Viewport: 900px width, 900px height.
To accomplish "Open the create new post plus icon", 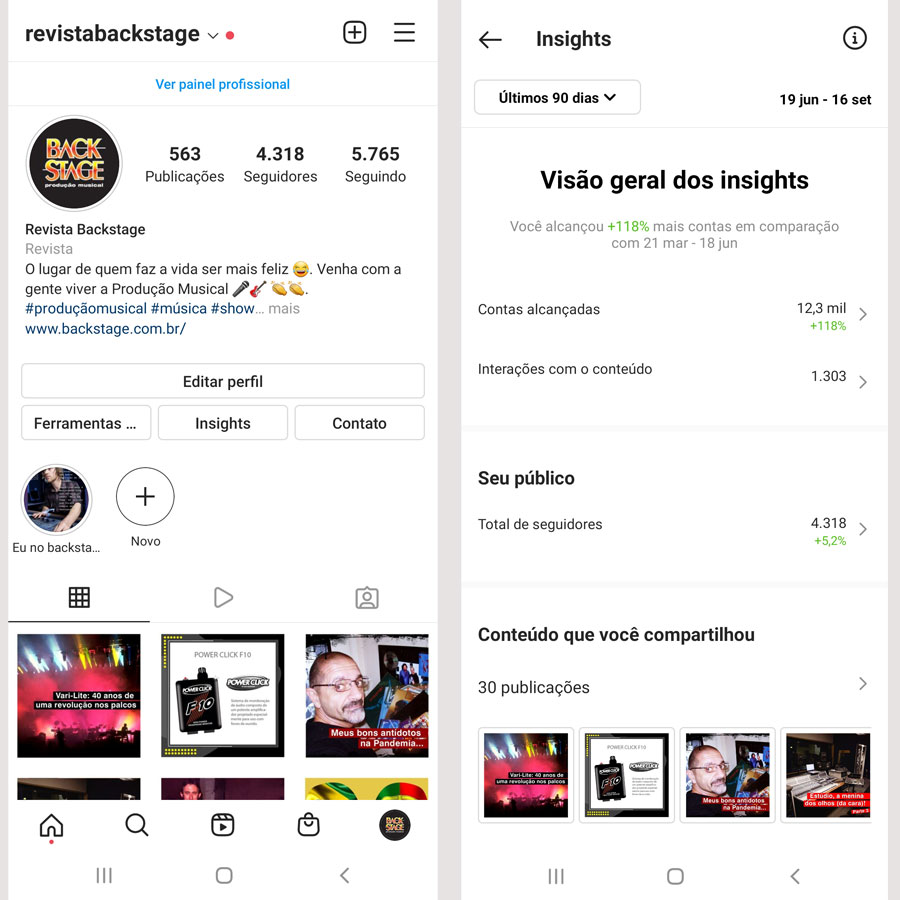I will (355, 33).
